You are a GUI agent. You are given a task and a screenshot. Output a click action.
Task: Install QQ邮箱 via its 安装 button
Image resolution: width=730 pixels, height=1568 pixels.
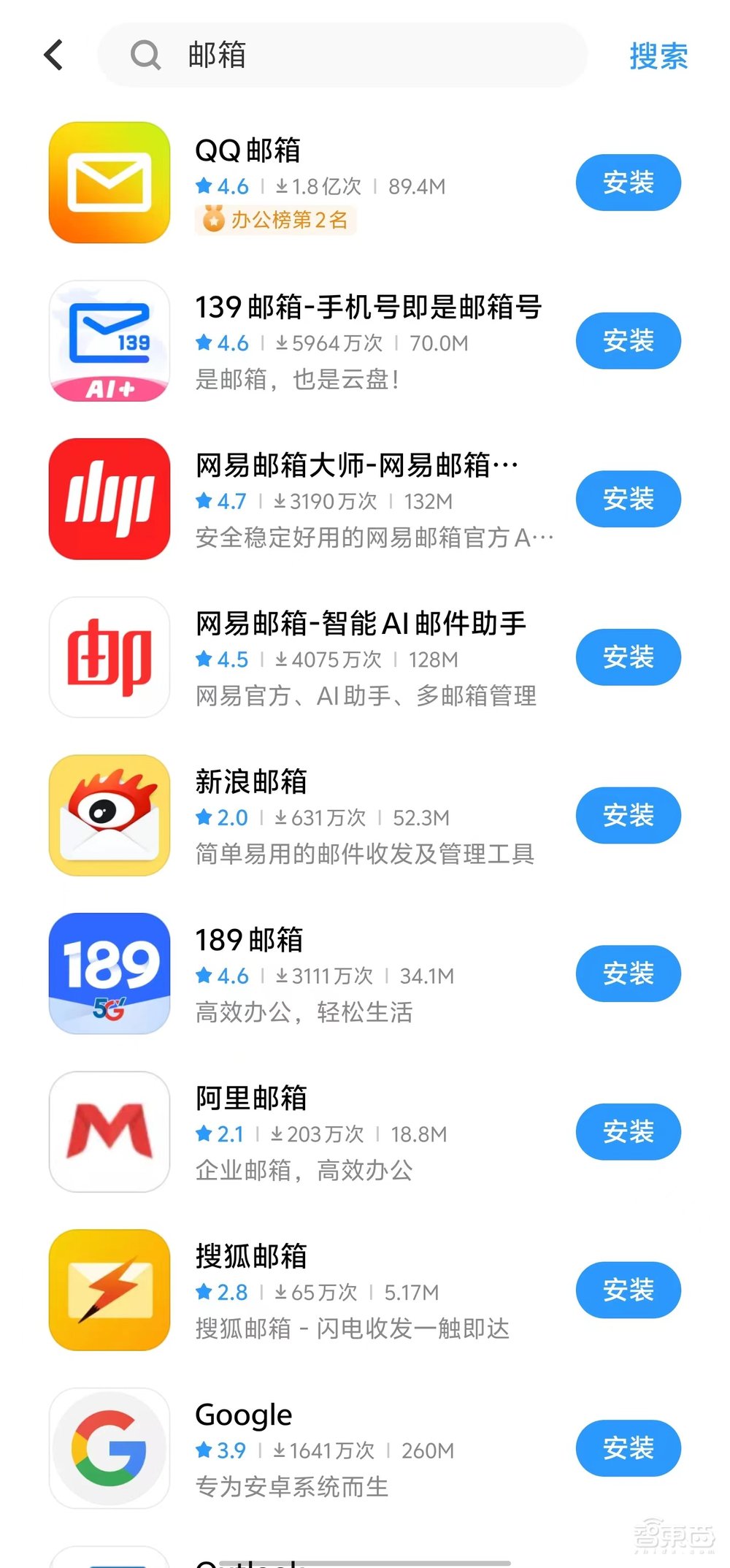coord(628,183)
